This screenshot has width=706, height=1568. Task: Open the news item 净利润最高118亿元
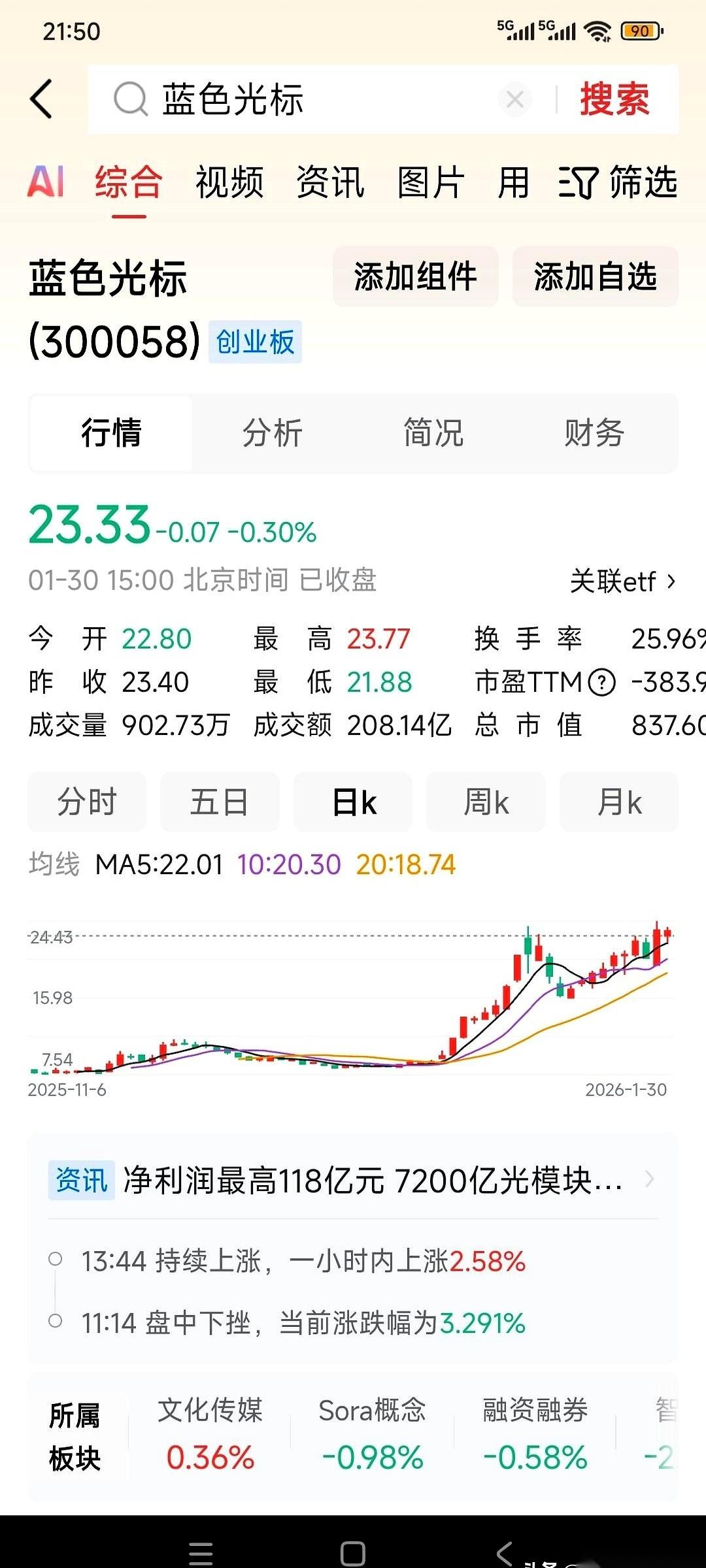353,1181
